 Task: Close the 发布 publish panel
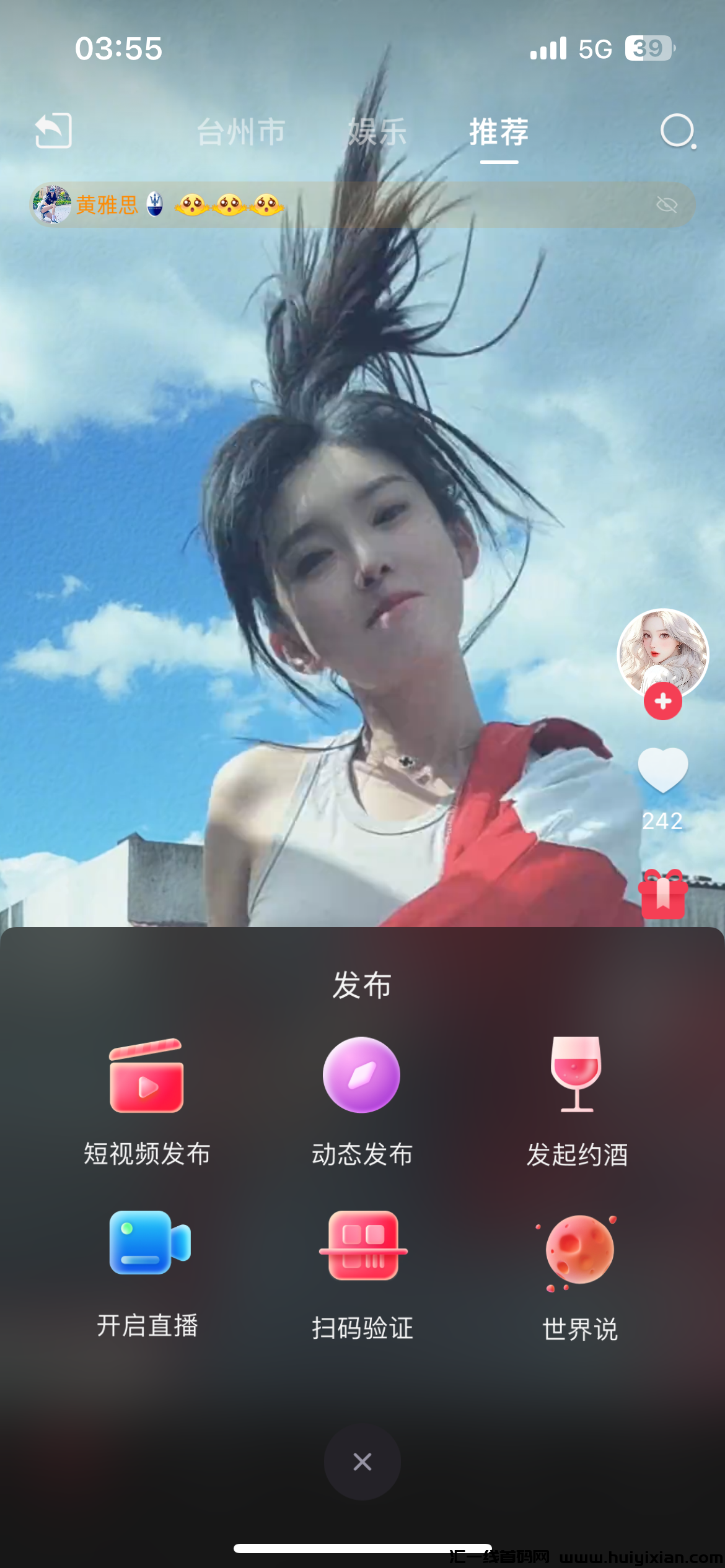362,1462
